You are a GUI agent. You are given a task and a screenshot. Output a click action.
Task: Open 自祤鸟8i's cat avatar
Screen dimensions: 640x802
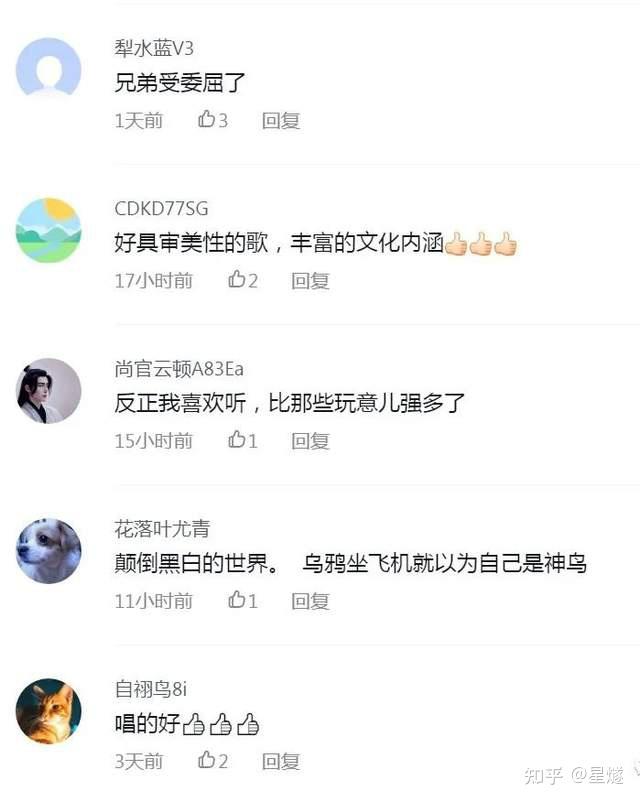48,711
